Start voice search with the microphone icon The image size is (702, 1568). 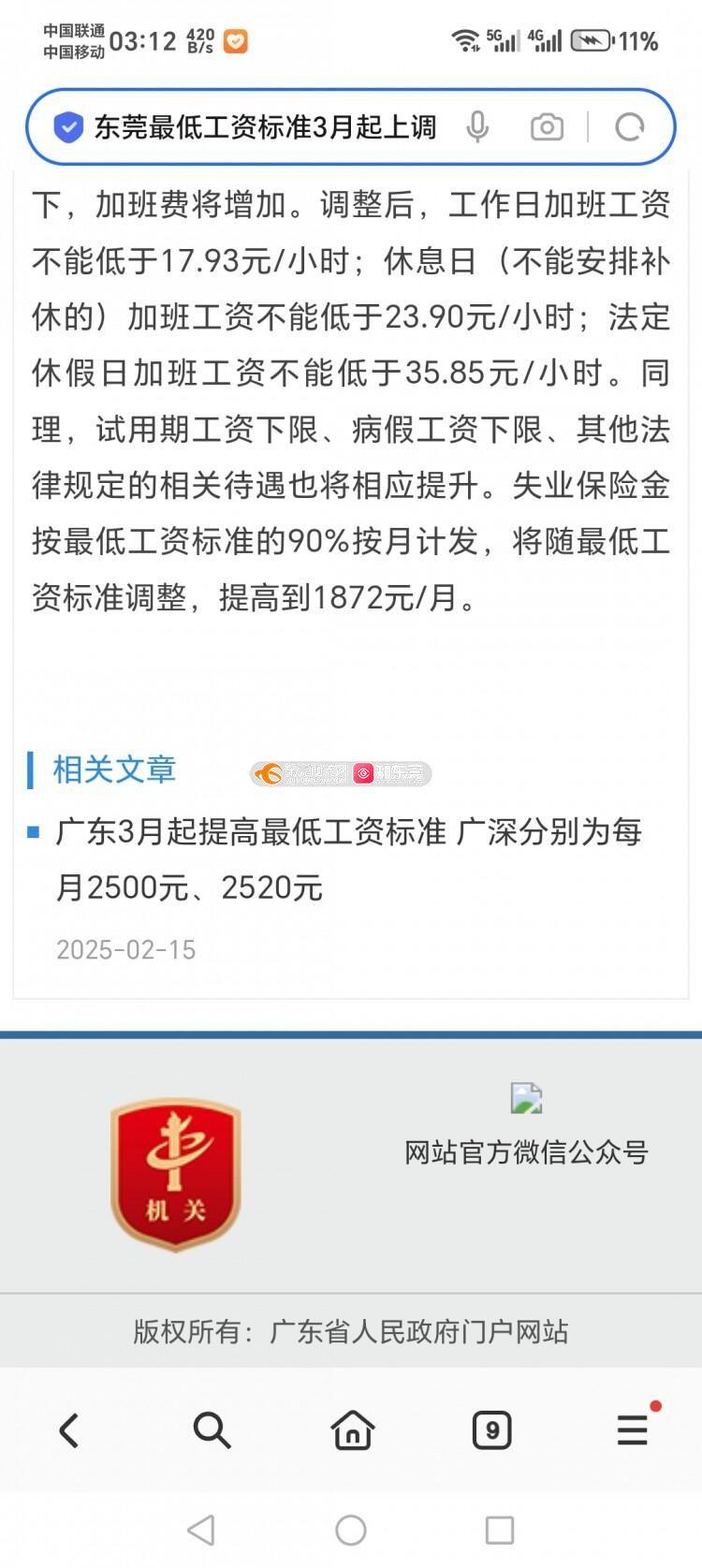click(477, 127)
